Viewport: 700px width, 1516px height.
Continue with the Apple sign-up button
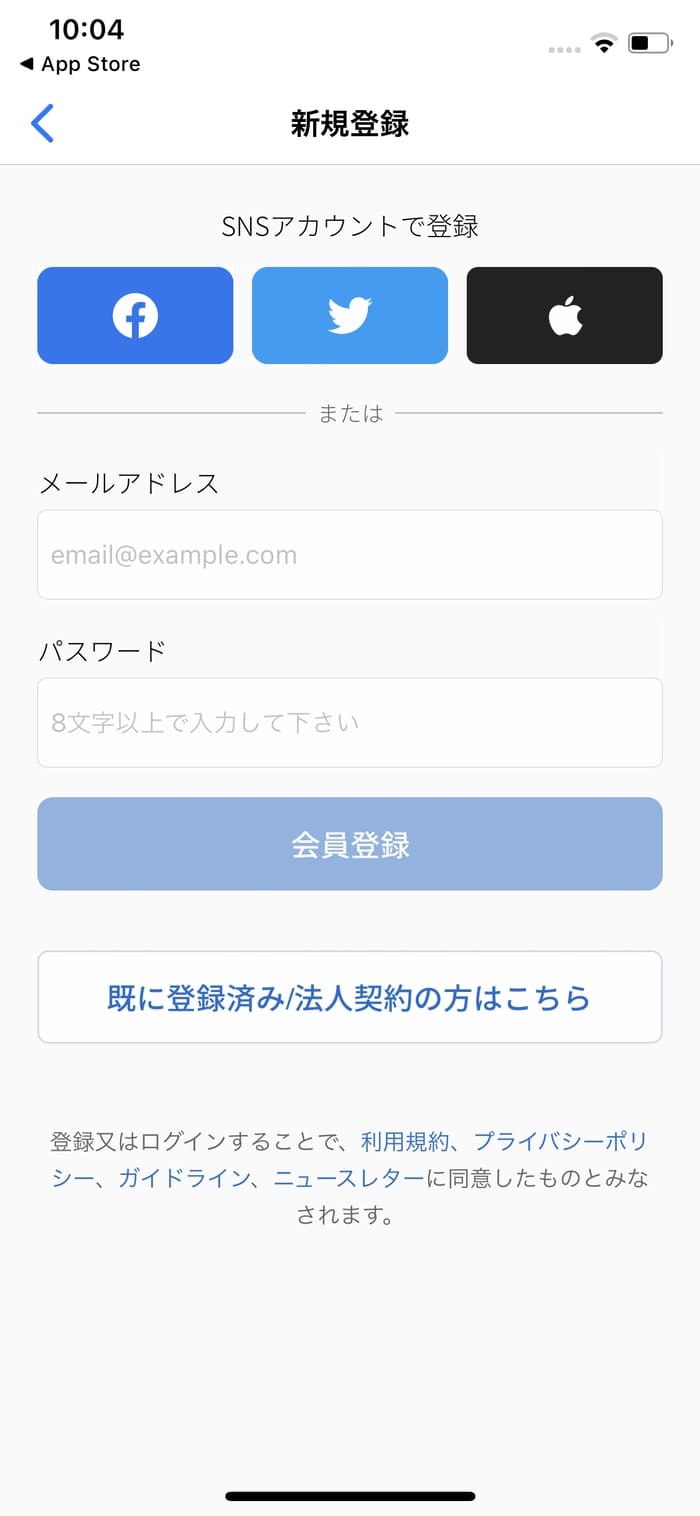tap(564, 316)
